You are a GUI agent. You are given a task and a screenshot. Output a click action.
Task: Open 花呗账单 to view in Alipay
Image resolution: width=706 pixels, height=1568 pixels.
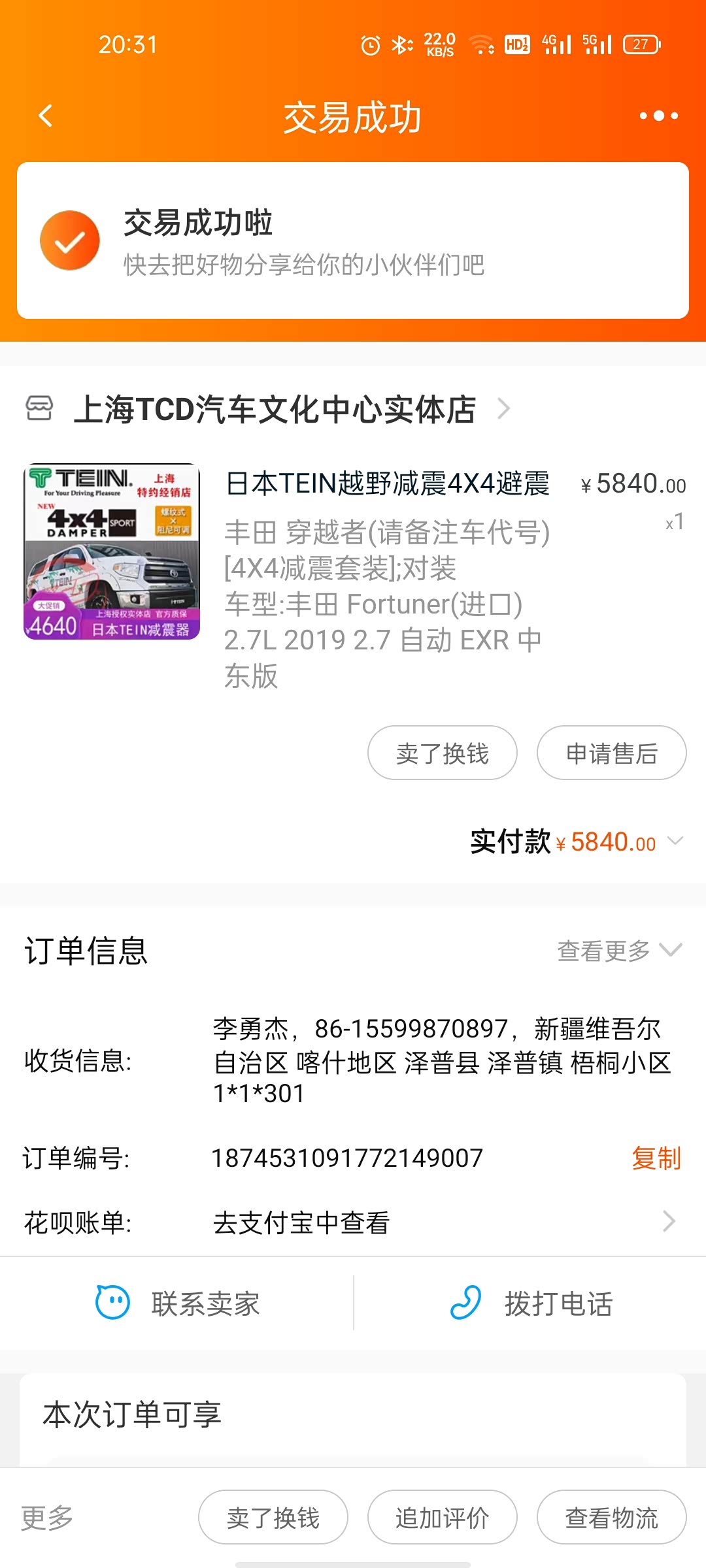[445, 1222]
